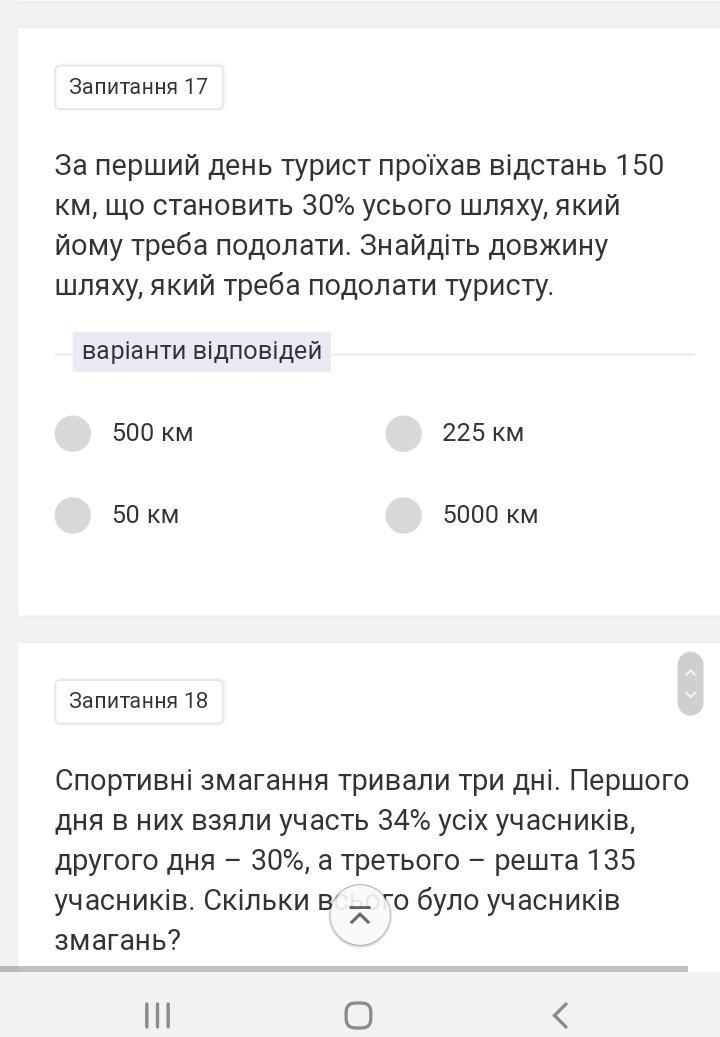Select the 500 км answer option
Viewport: 720px width, 1037px height.
click(73, 433)
